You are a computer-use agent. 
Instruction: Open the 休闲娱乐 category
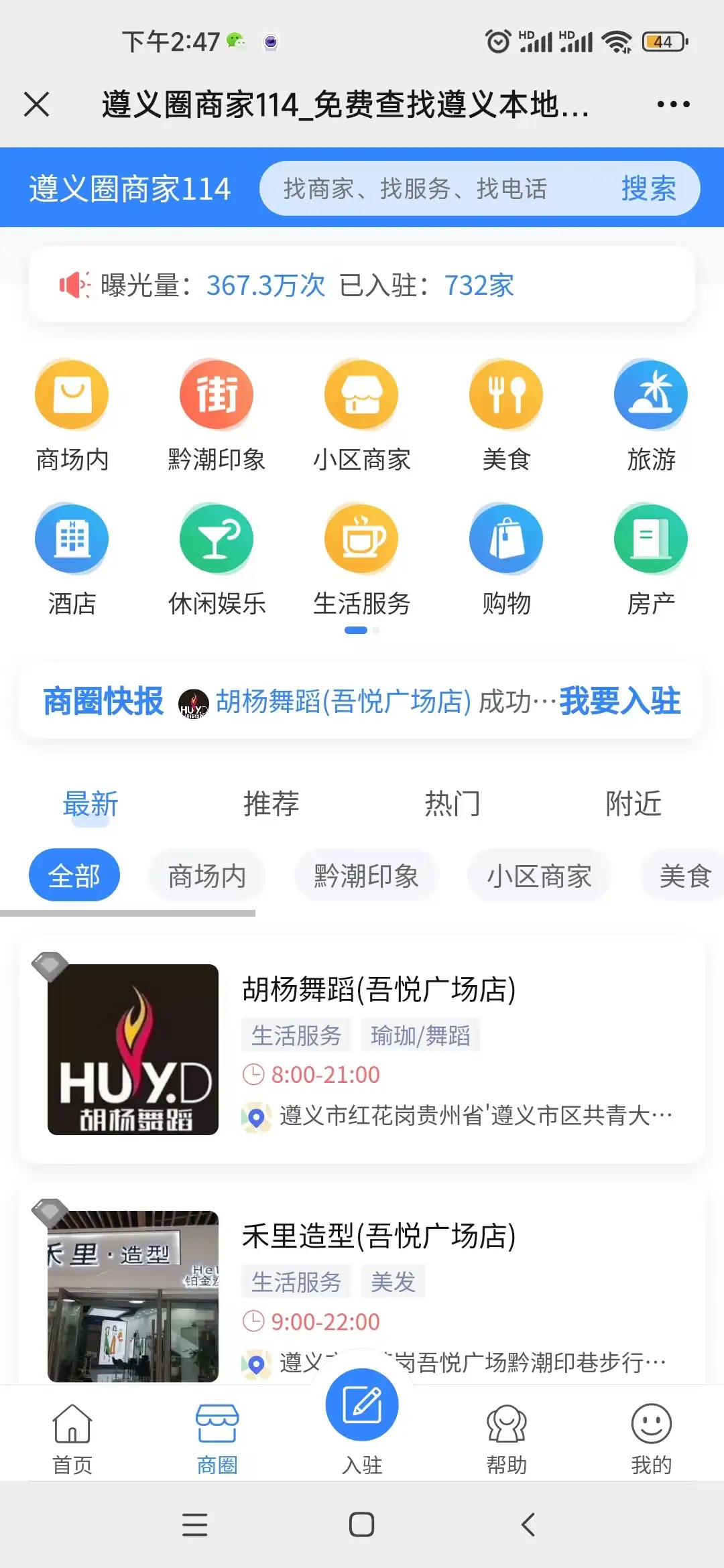pyautogui.click(x=217, y=540)
